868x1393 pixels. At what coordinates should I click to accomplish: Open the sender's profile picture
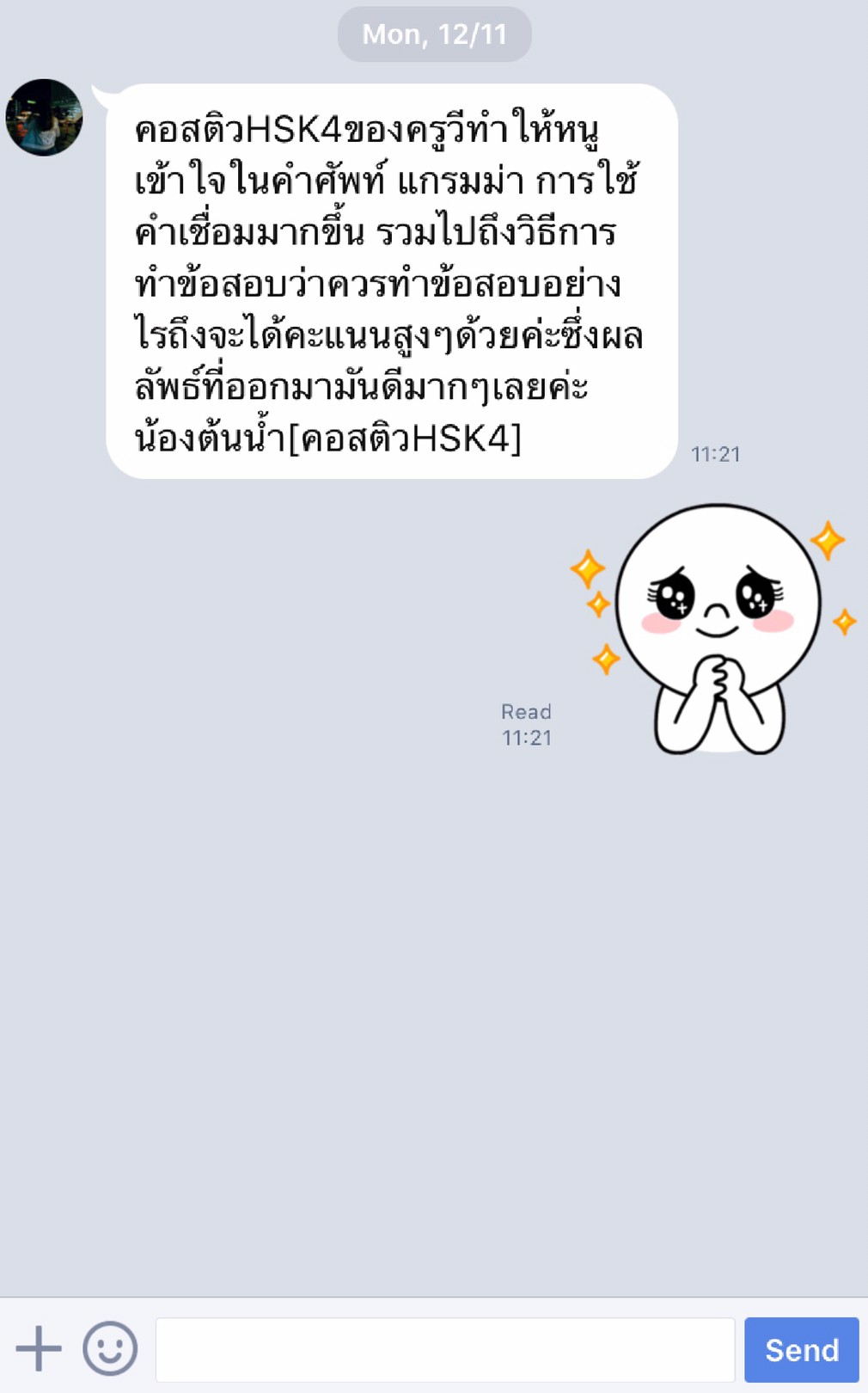(x=44, y=118)
